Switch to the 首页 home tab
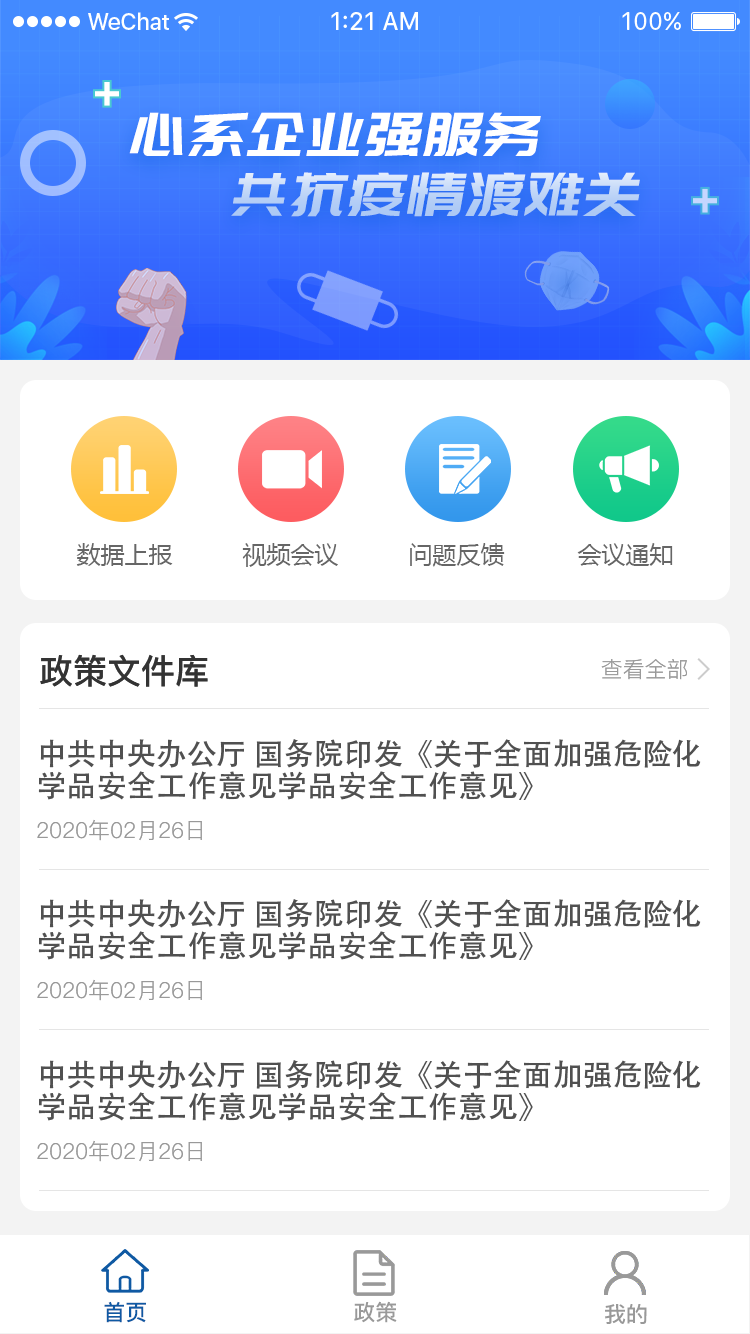Viewport: 750px width, 1334px height. (x=125, y=1286)
